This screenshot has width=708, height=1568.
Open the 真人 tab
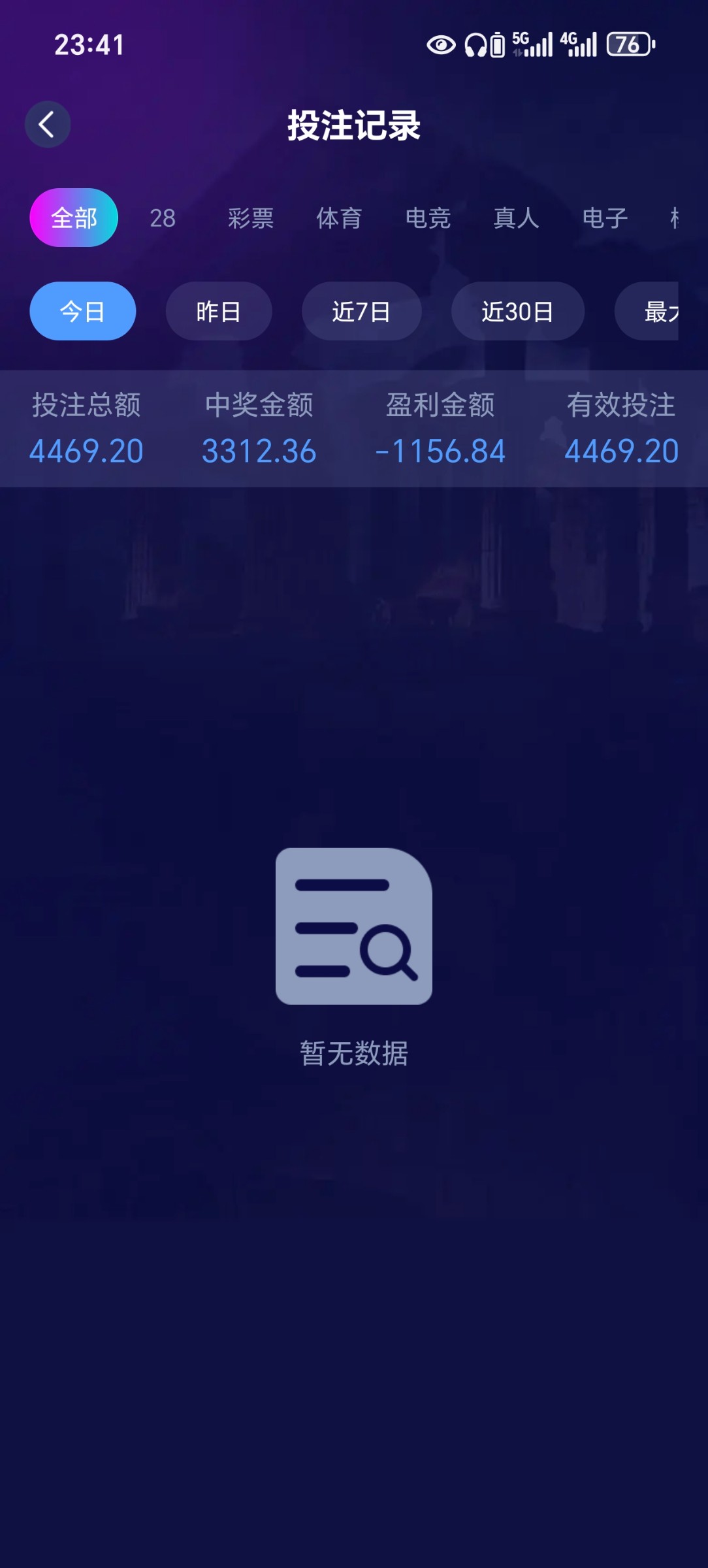(516, 218)
